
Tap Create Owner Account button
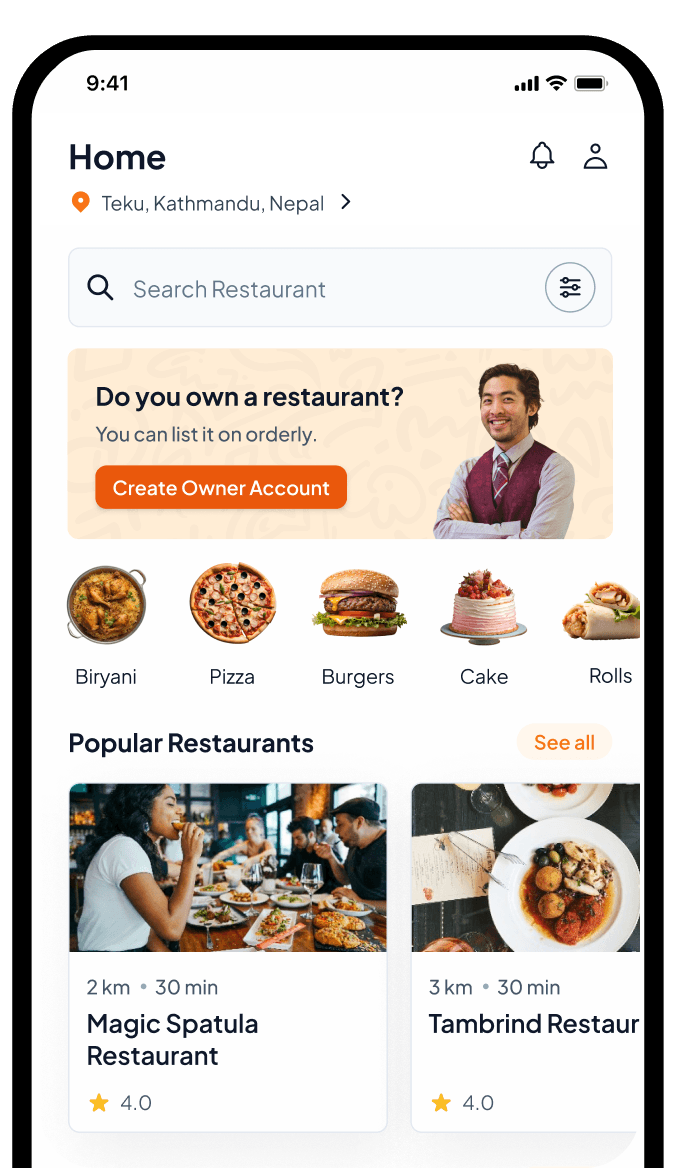pos(221,488)
